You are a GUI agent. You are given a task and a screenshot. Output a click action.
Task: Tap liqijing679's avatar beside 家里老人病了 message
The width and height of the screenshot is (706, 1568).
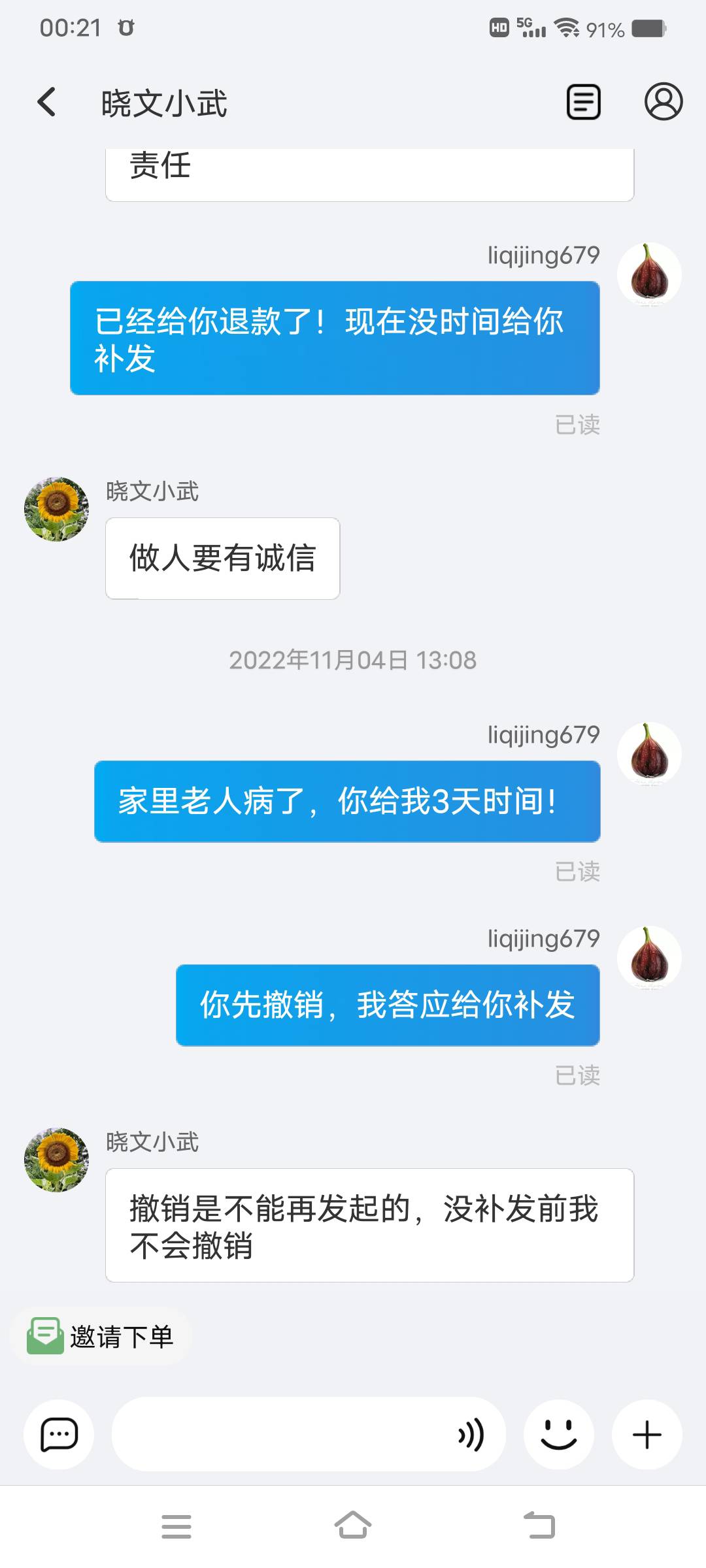649,754
